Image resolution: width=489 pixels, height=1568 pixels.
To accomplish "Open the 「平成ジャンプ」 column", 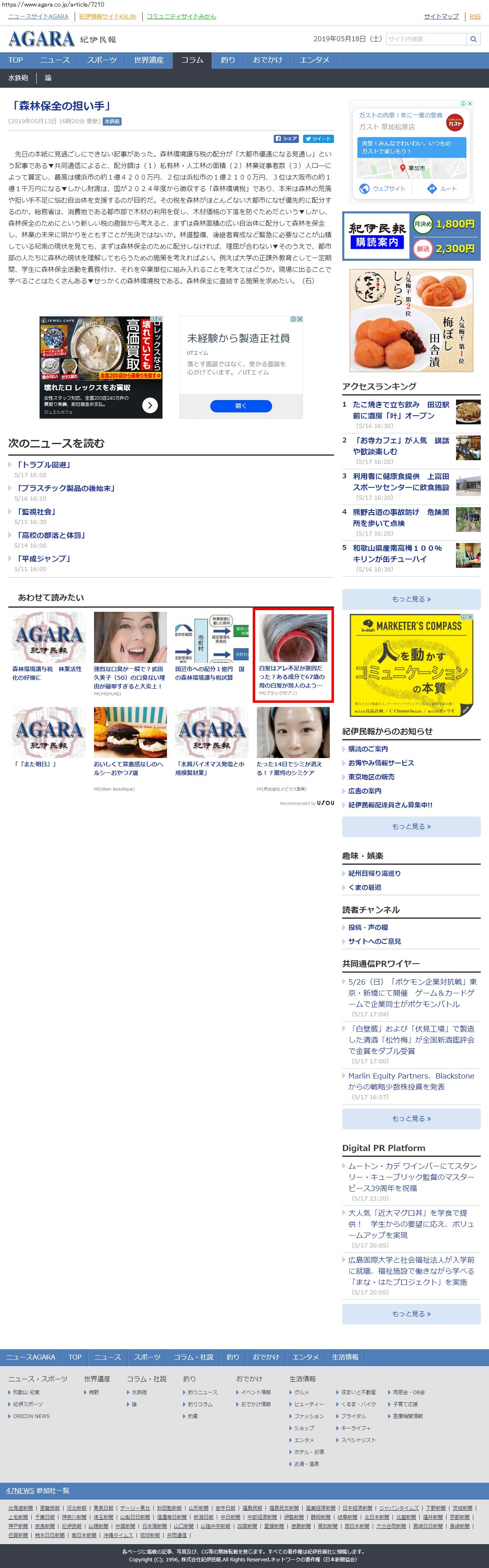I will pos(43,559).
